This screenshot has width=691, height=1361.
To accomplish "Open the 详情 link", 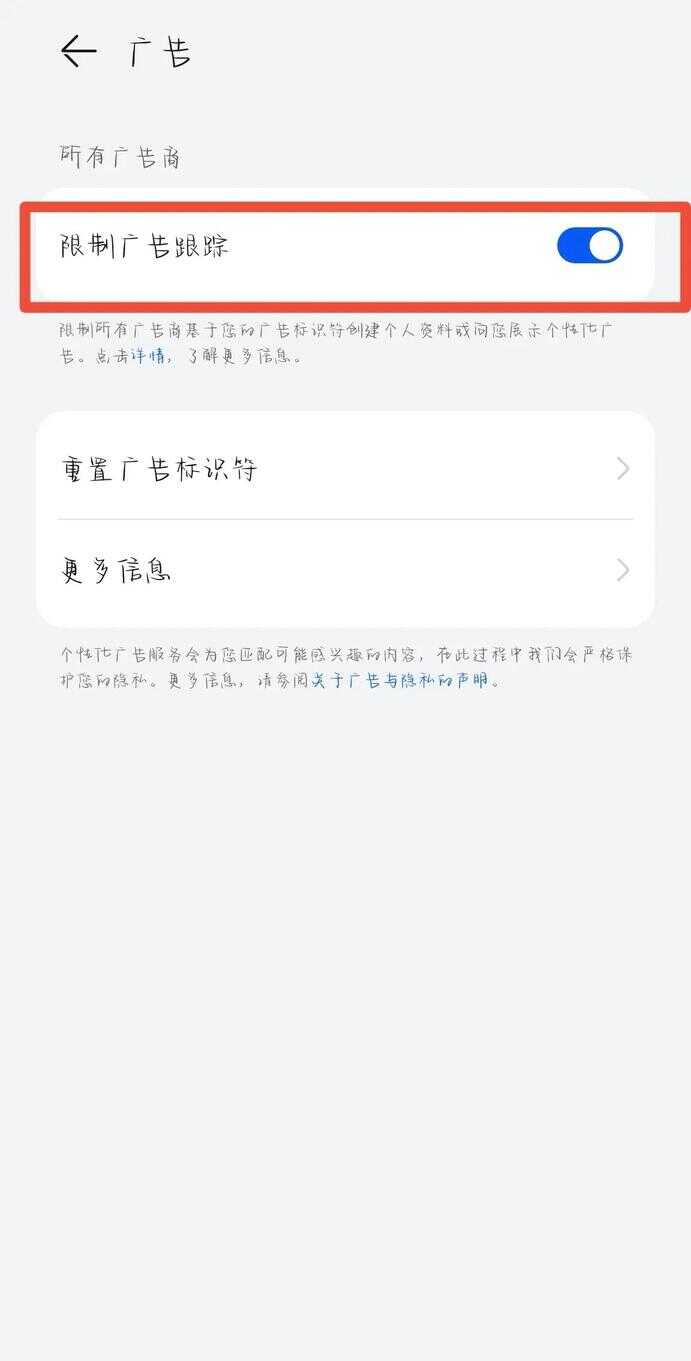I will [147, 356].
